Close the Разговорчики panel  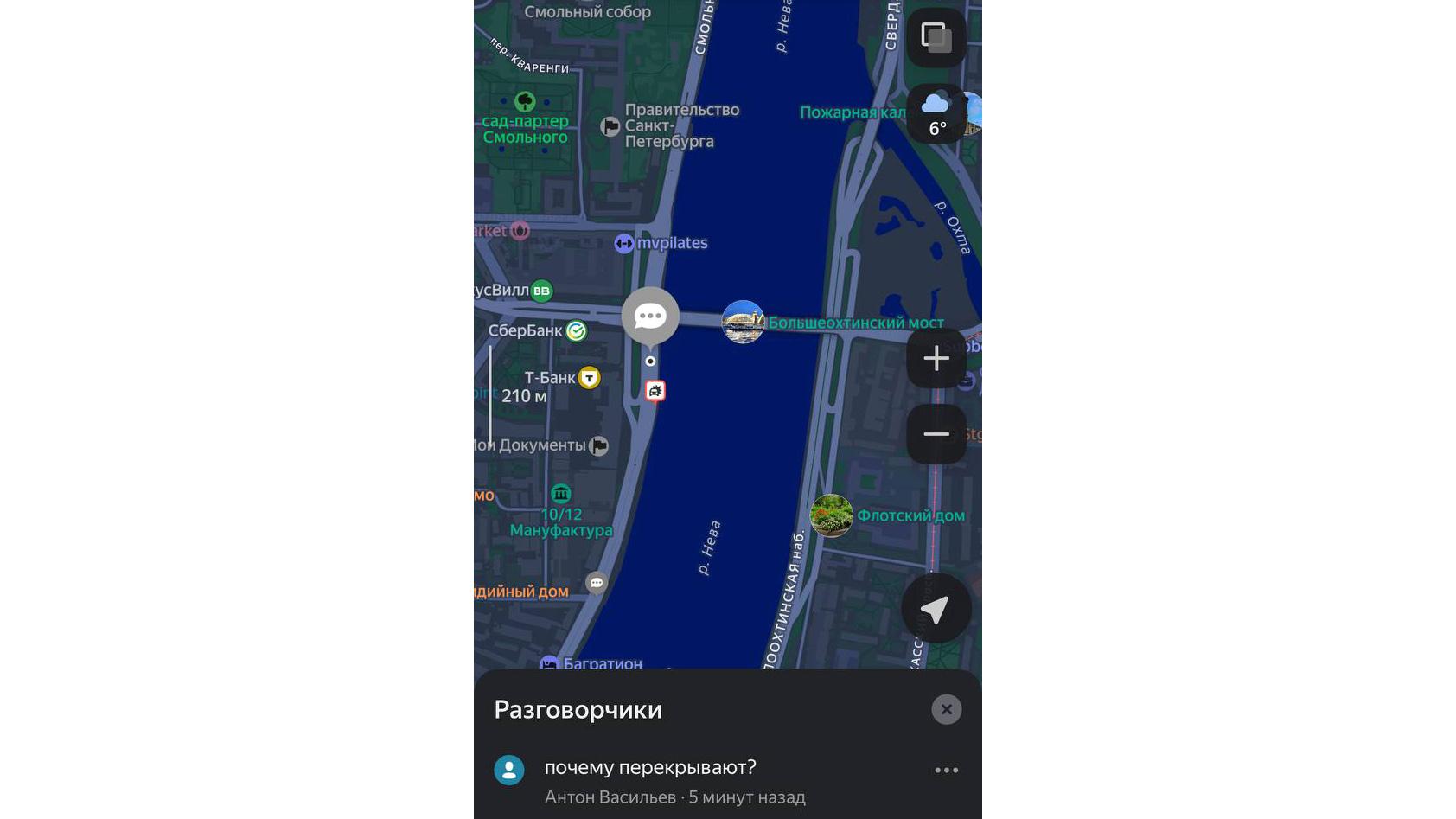[946, 710]
